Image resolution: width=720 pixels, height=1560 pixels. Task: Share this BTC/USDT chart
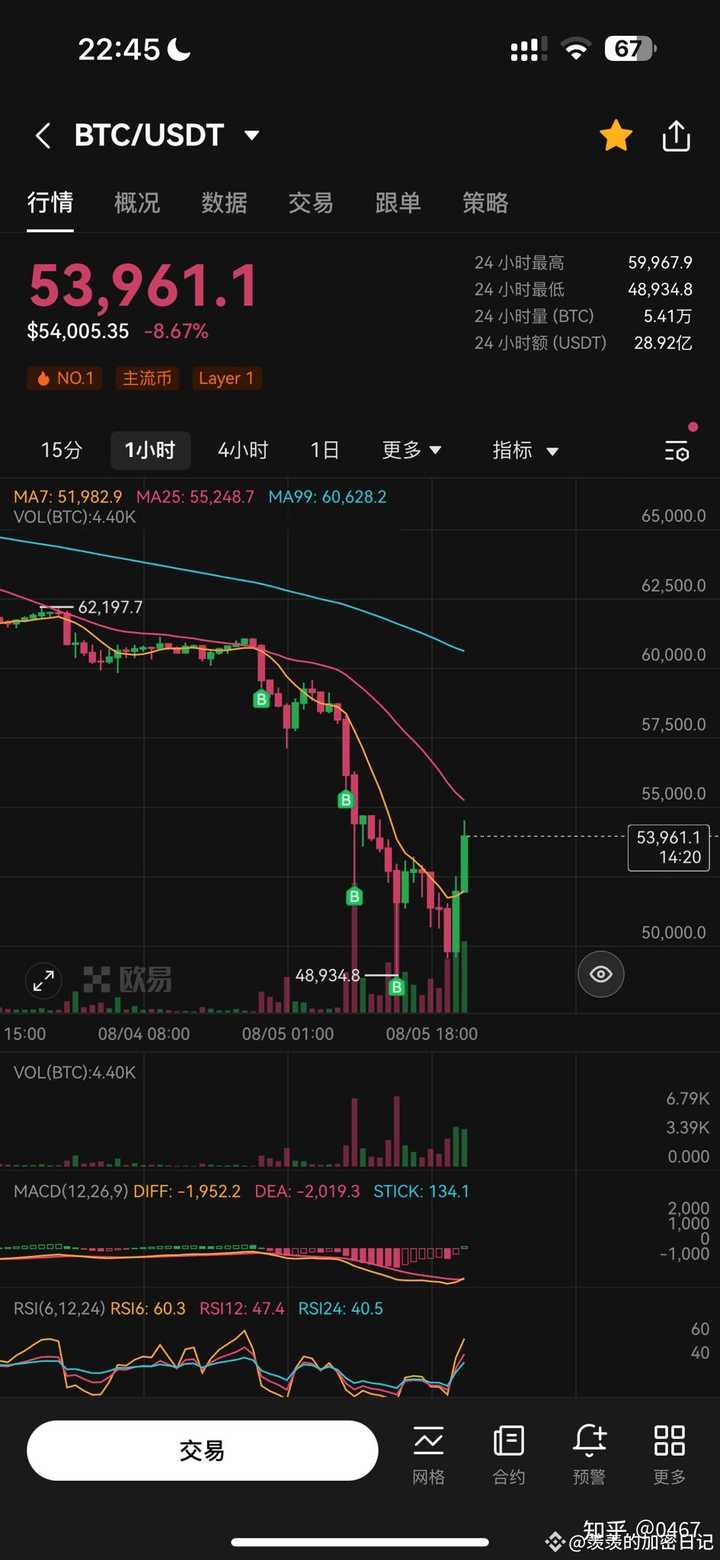[x=677, y=136]
